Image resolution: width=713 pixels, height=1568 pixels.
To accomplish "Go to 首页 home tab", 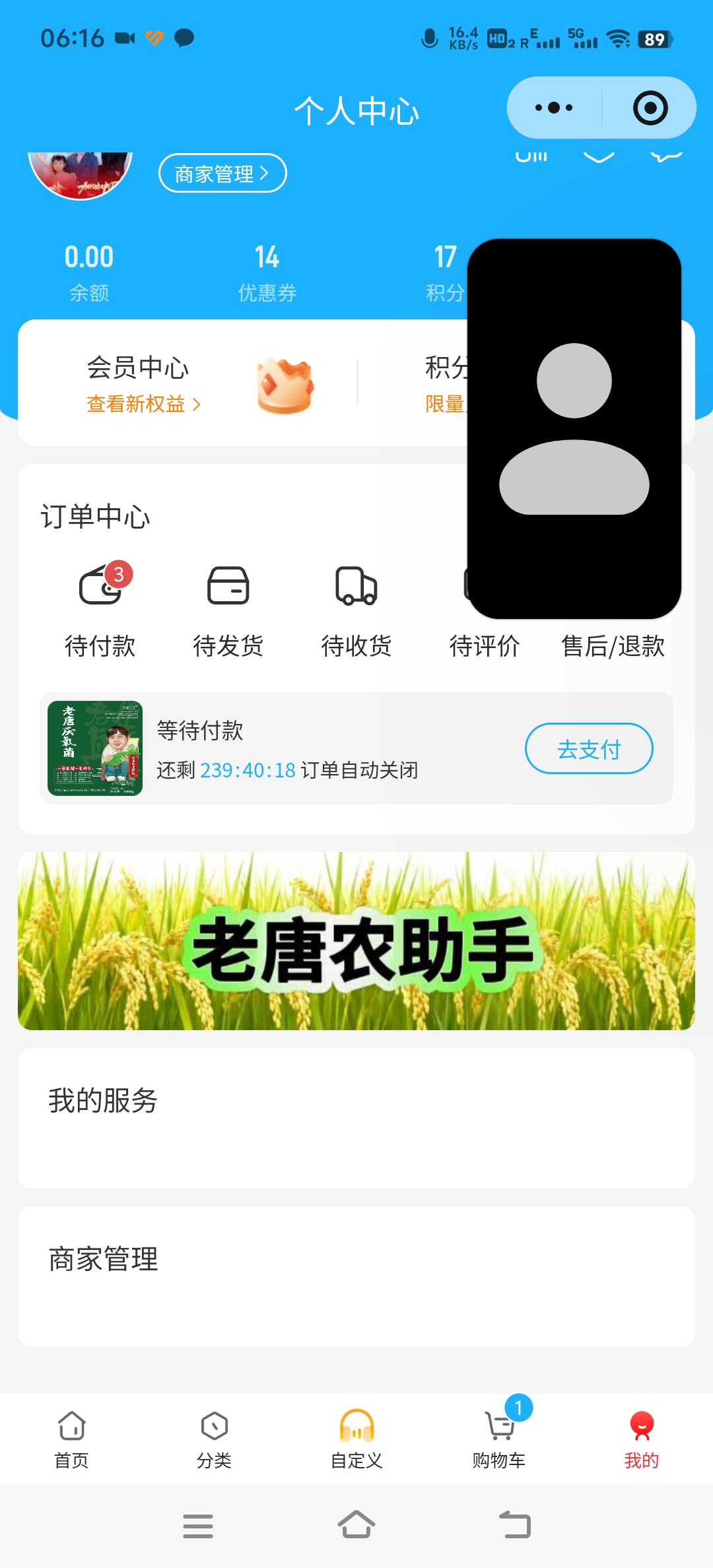I will [x=71, y=1440].
